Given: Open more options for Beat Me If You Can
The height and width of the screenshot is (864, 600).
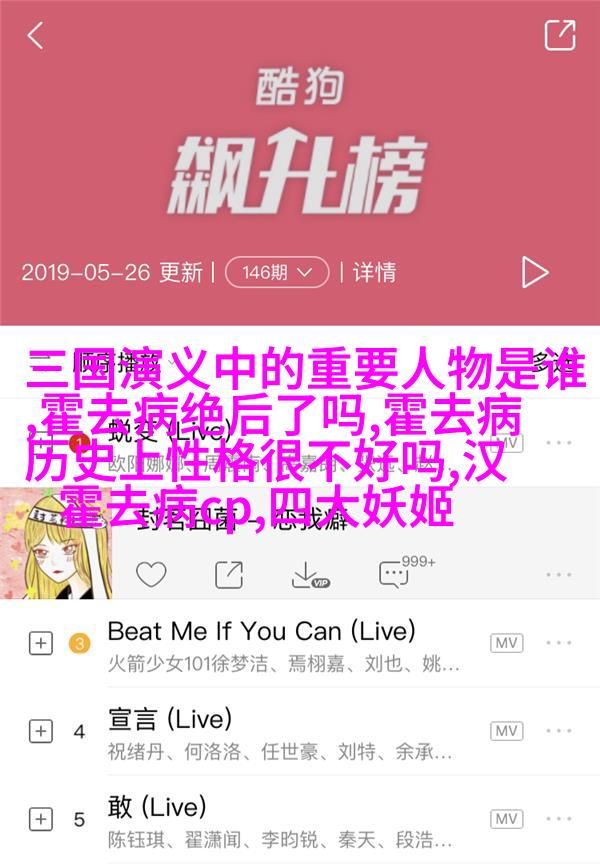Looking at the screenshot, I should 558,643.
